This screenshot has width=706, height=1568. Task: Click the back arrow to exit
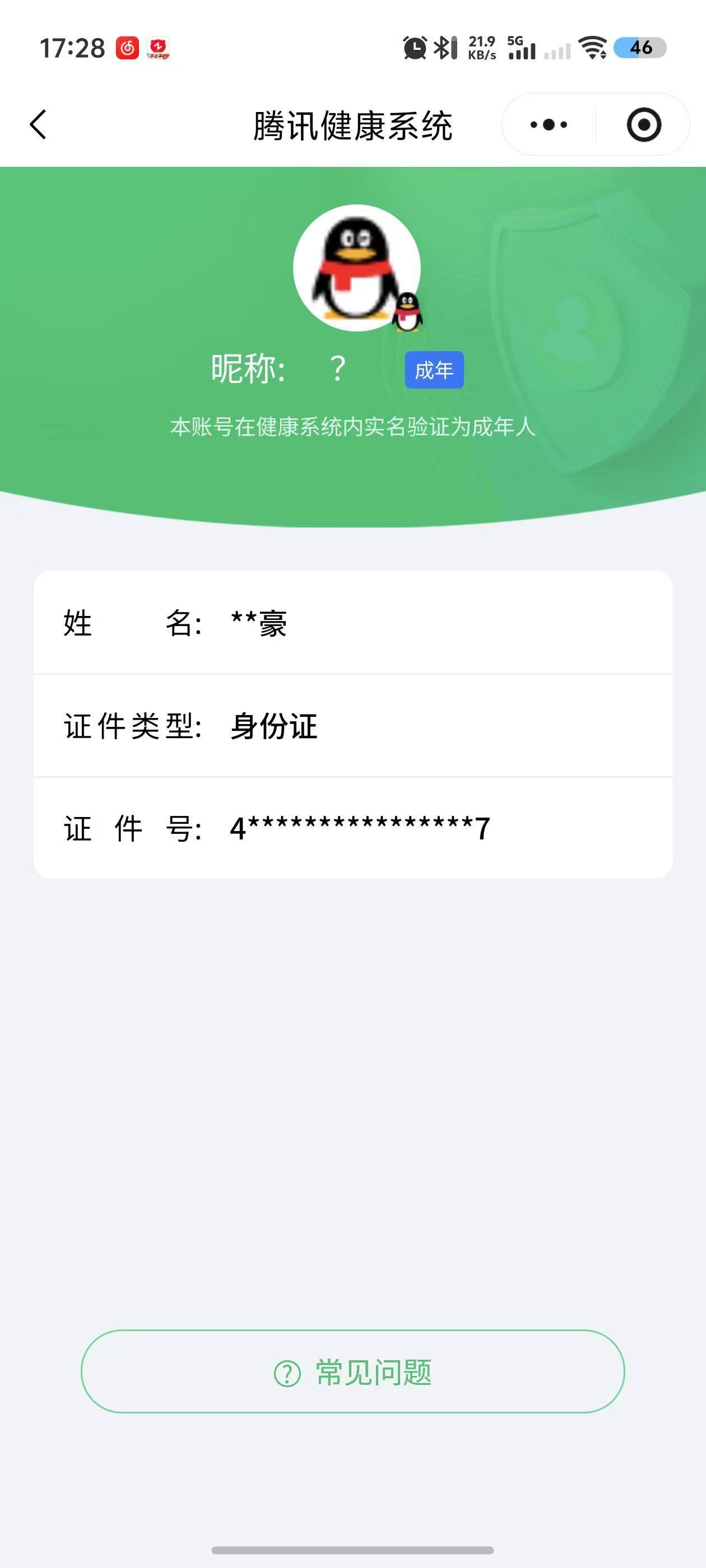tap(38, 124)
